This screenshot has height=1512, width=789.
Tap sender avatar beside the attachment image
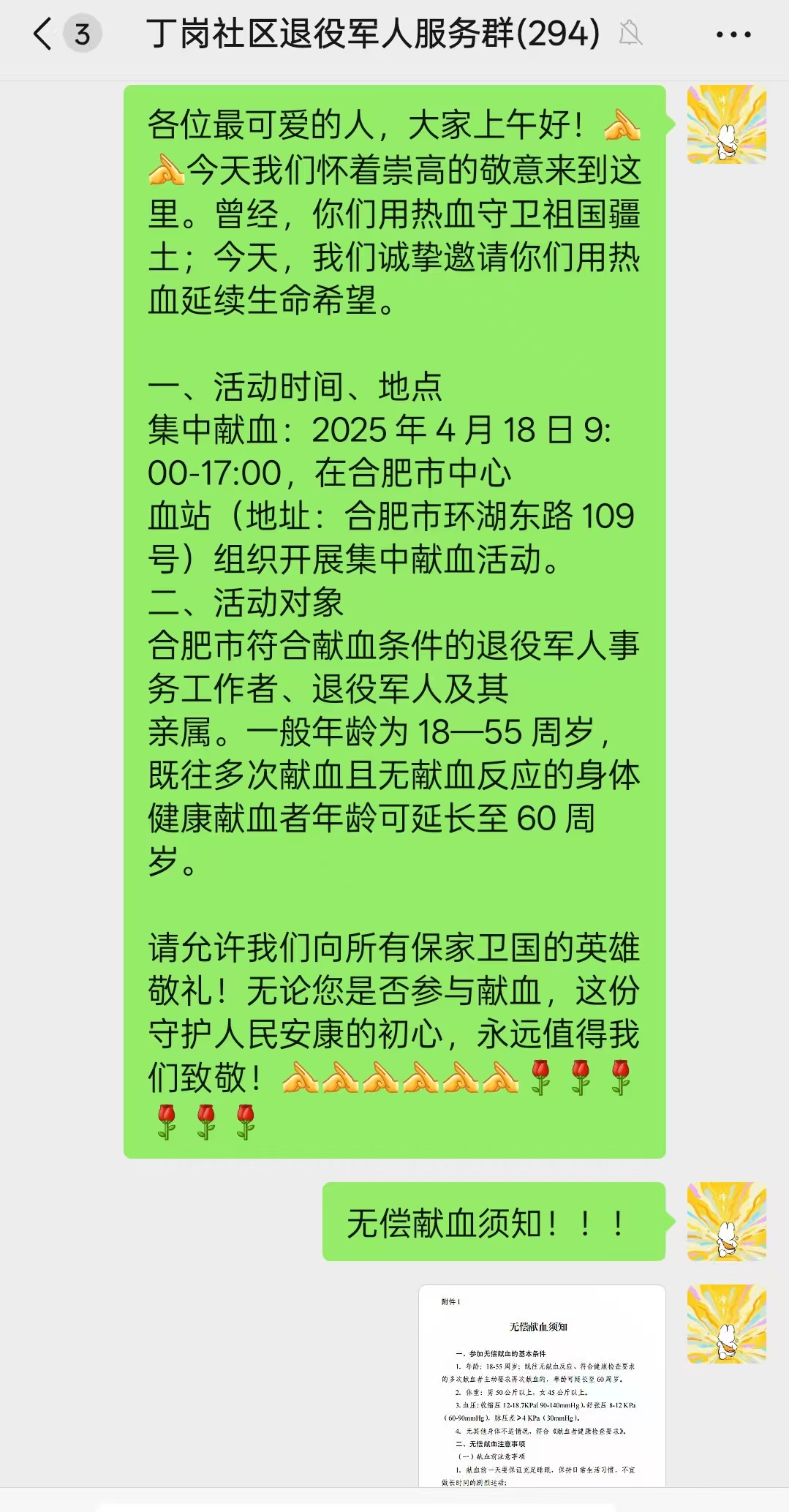pos(726,1324)
